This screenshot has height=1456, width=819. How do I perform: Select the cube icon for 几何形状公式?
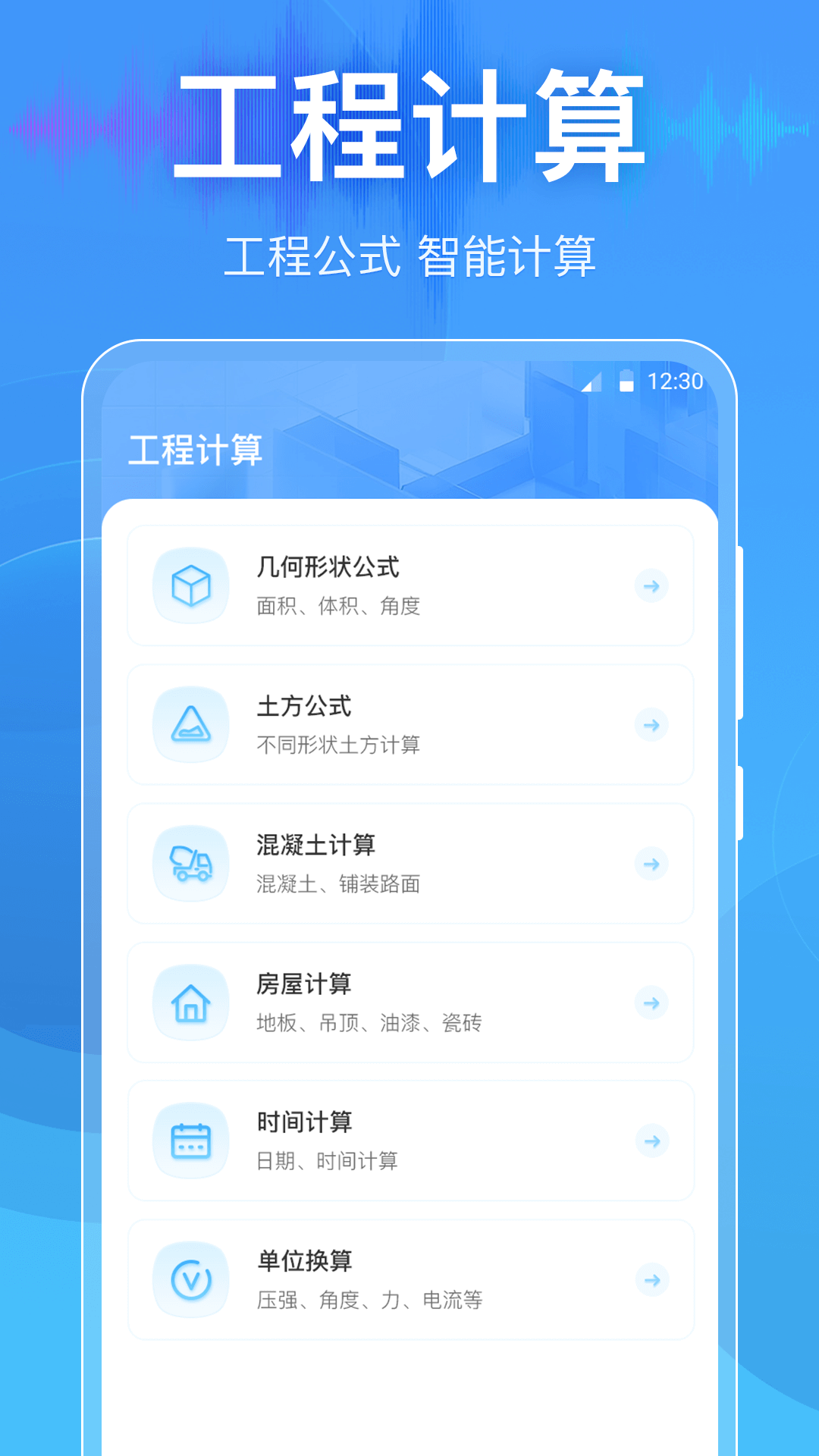[x=190, y=585]
